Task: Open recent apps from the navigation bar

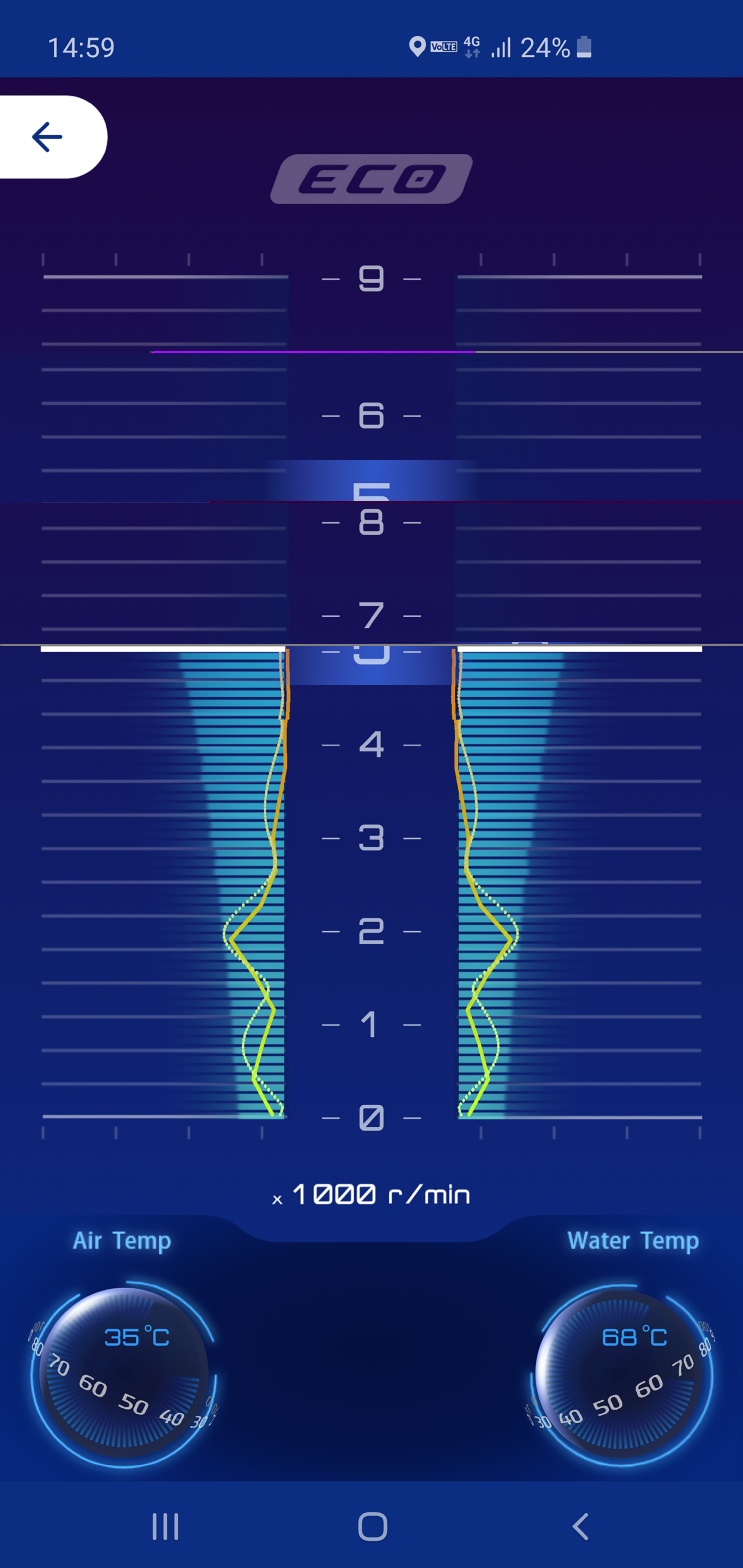Action: (165, 1527)
